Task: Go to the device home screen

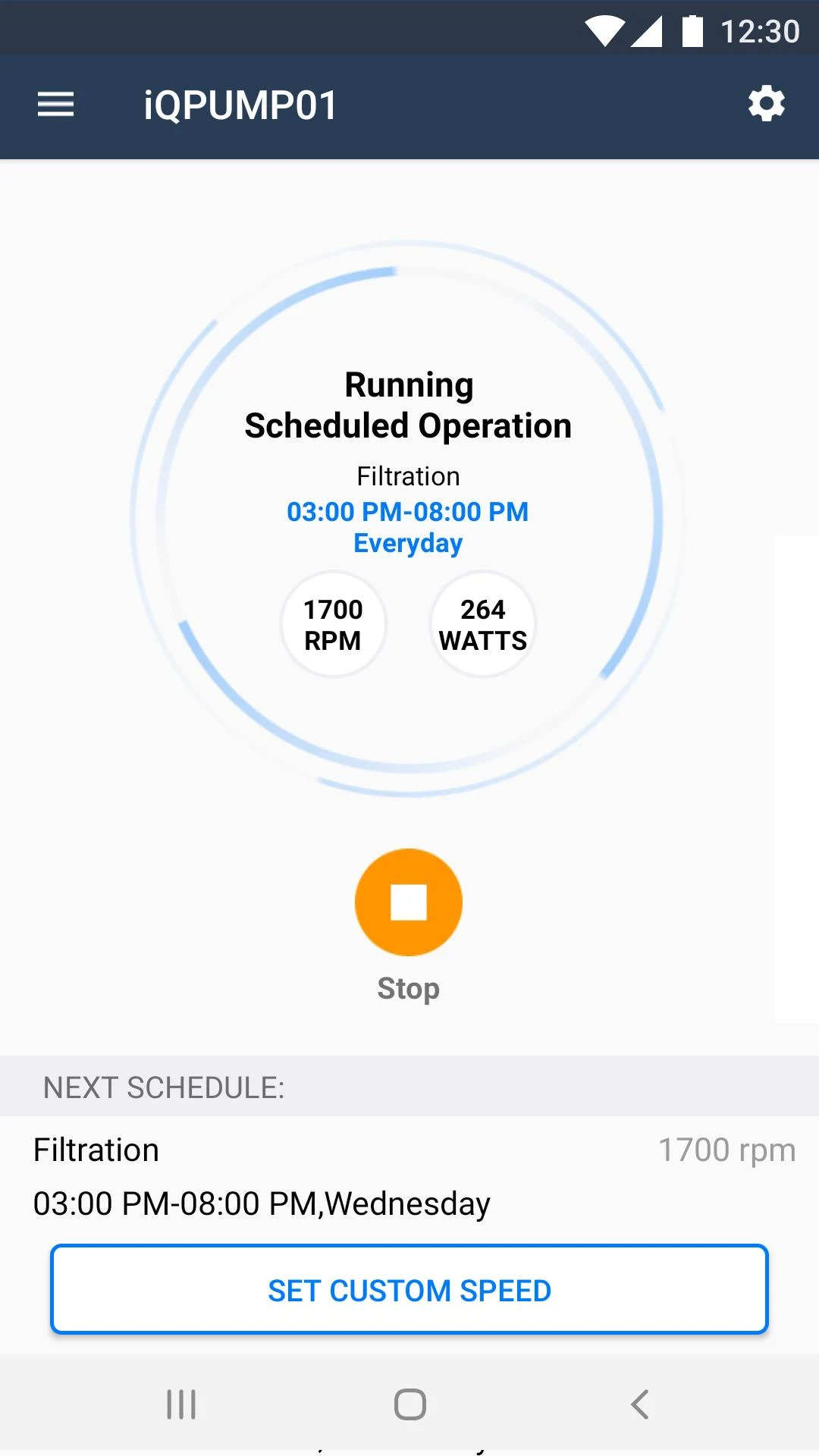Action: pyautogui.click(x=409, y=1404)
